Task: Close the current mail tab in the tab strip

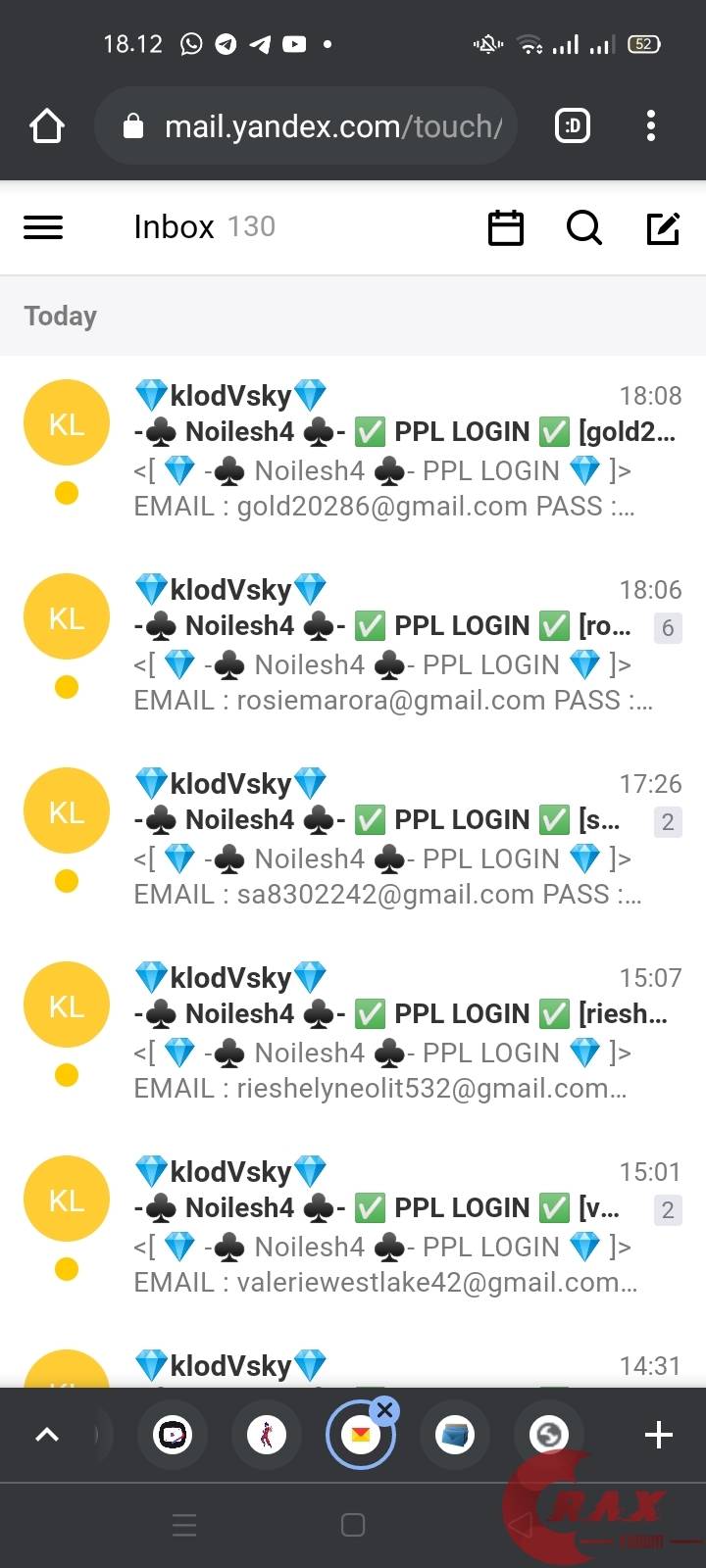Action: (x=384, y=1410)
